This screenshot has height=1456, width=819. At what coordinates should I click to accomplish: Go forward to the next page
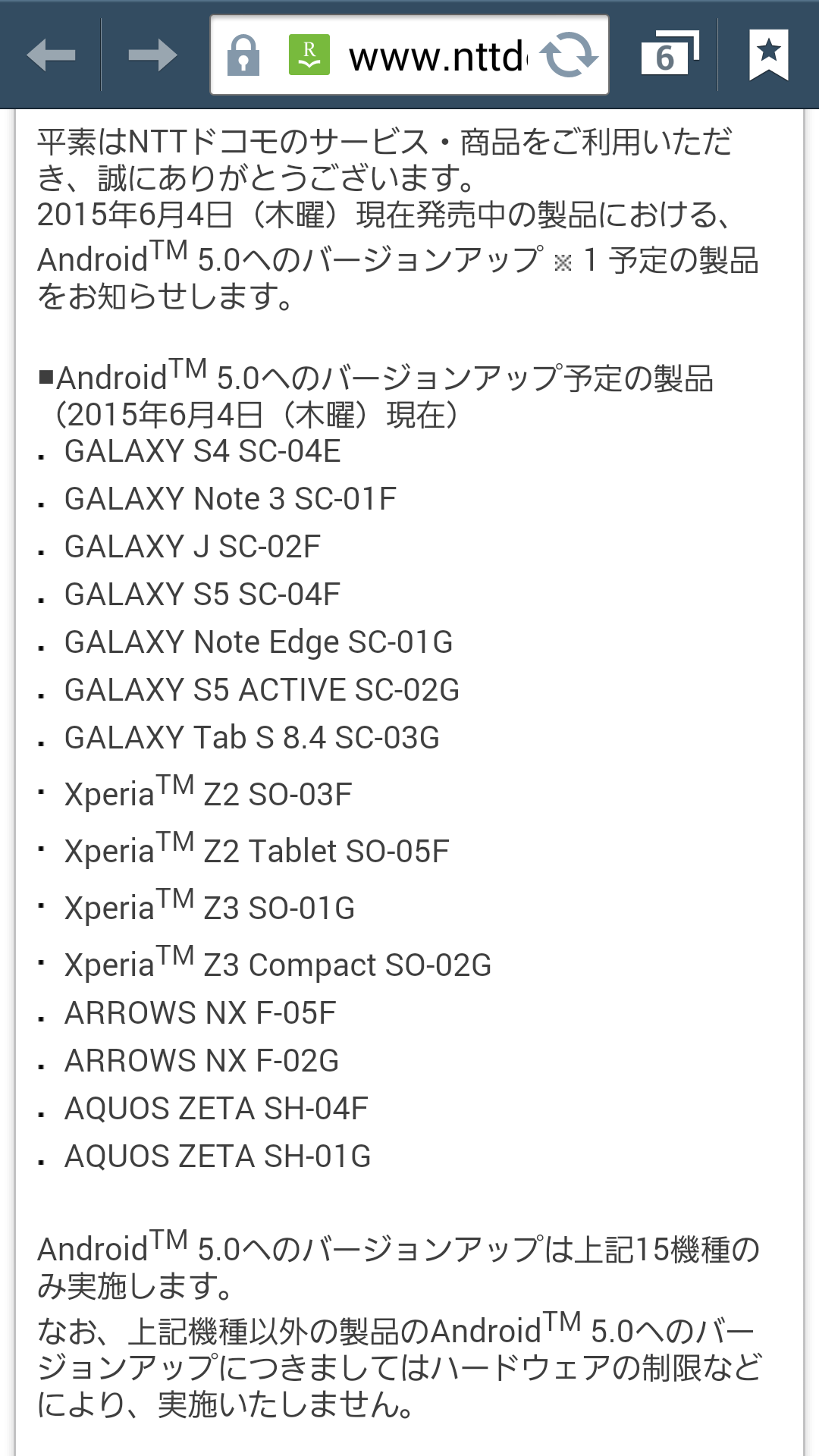[152, 55]
